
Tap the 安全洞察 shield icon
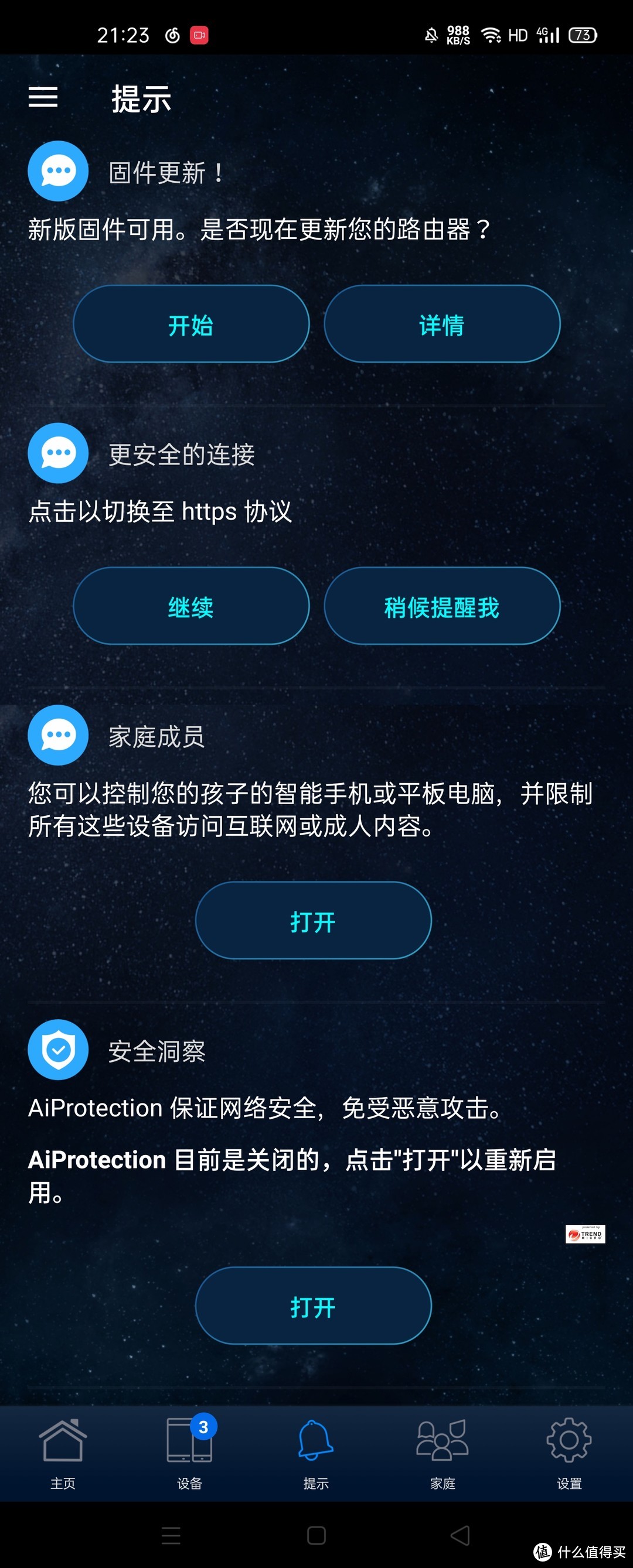click(57, 1051)
